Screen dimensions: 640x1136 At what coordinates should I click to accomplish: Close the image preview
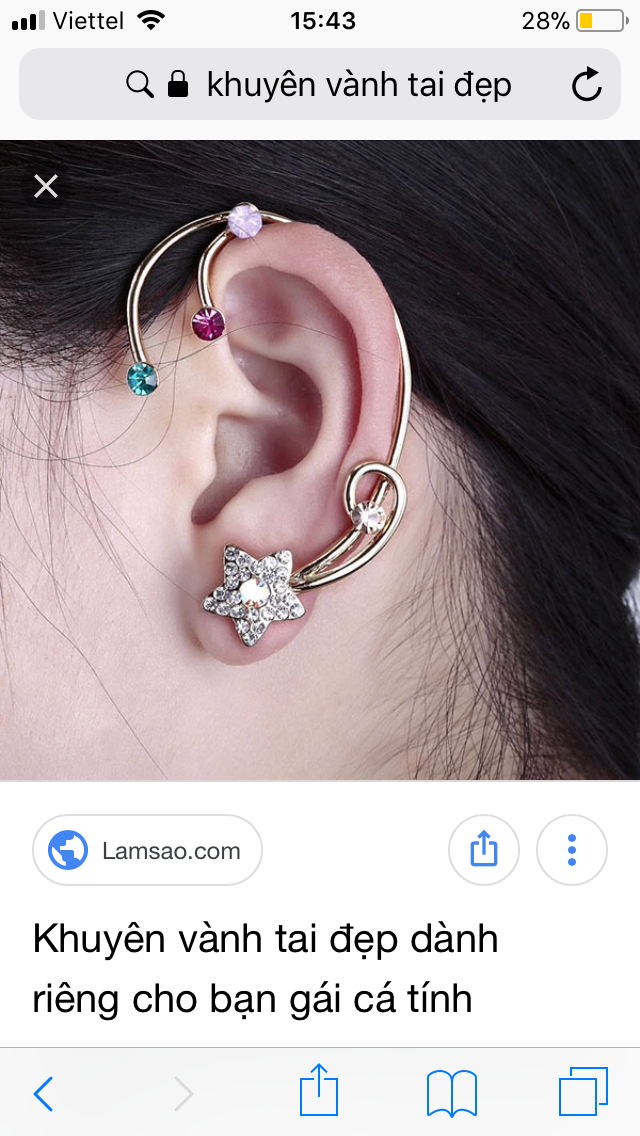click(x=46, y=186)
